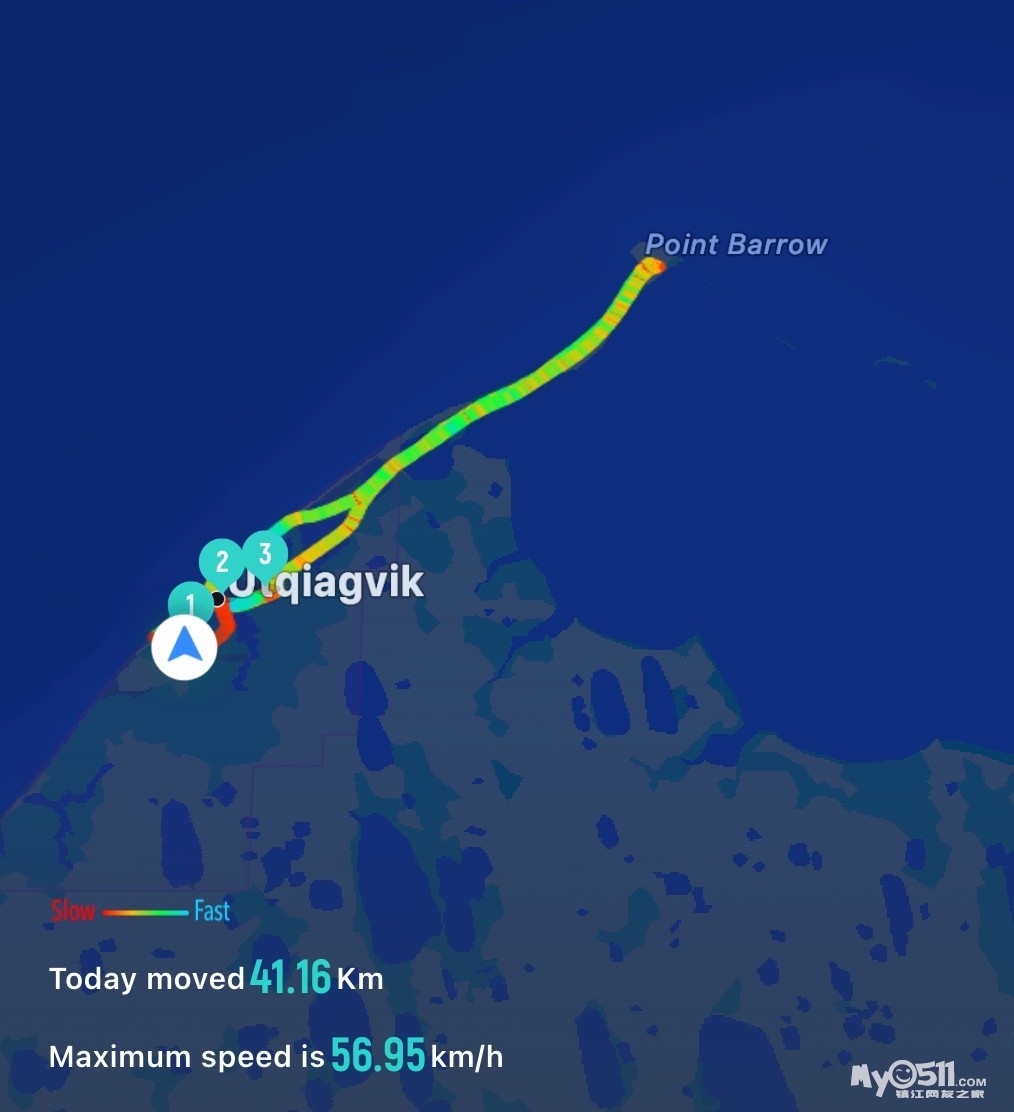Select stop marker number 2
The width and height of the screenshot is (1014, 1112).
(x=222, y=560)
